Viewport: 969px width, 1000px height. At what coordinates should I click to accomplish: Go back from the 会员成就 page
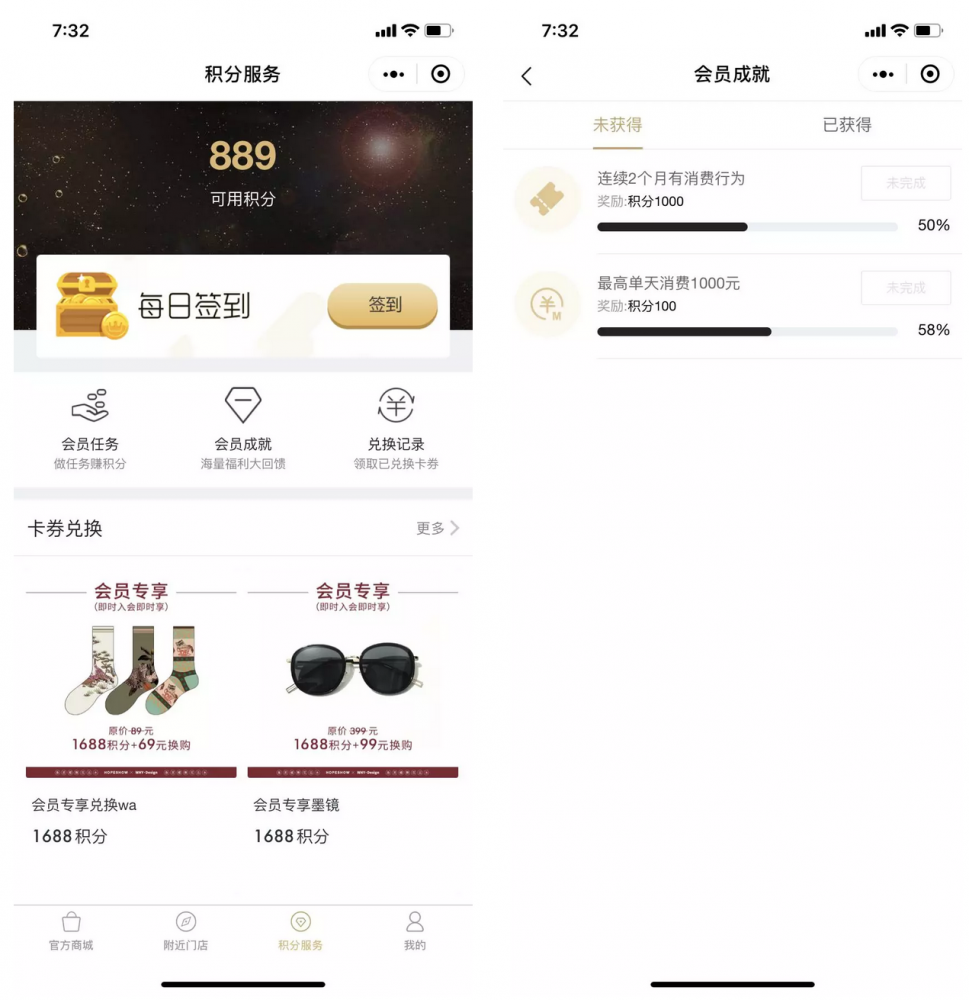(527, 76)
